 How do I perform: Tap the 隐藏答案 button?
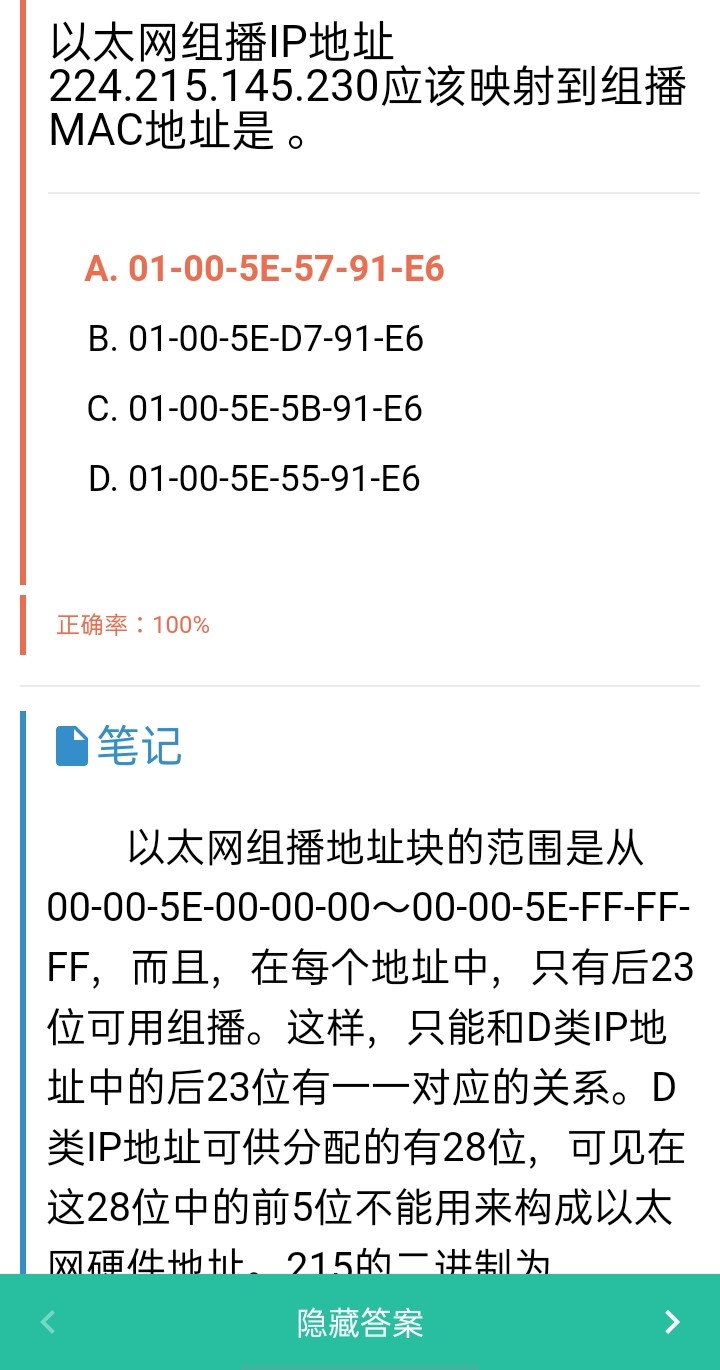360,1322
